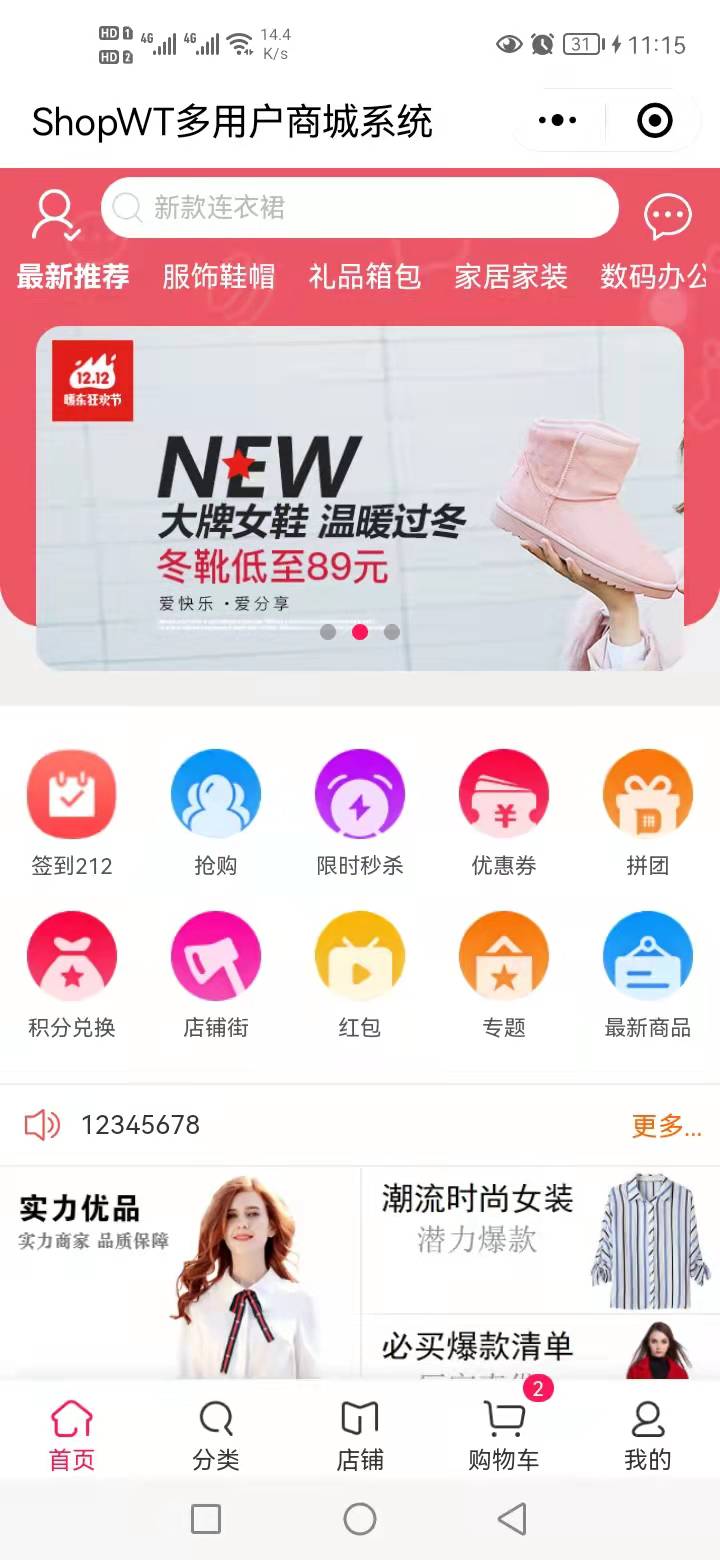This screenshot has width=720, height=1560.
Task: Open the 大牌女鞋 winter boots banner
Action: point(360,497)
